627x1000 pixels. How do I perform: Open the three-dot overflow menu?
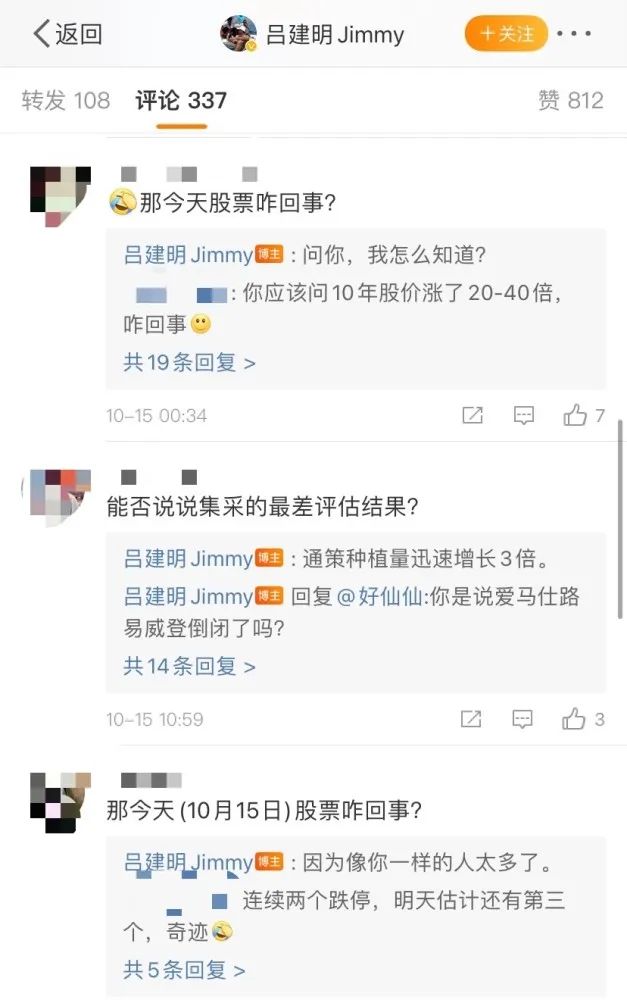(x=574, y=34)
